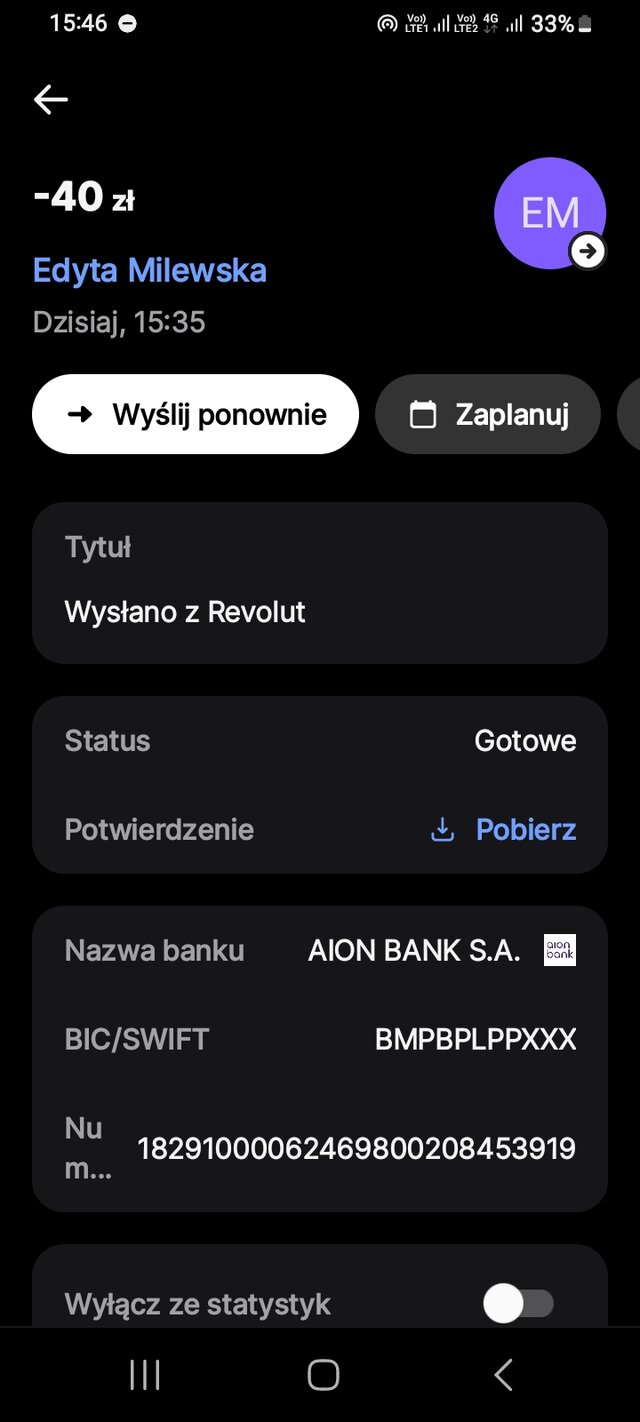This screenshot has height=1422, width=640.
Task: Go to the home screen
Action: click(323, 1375)
